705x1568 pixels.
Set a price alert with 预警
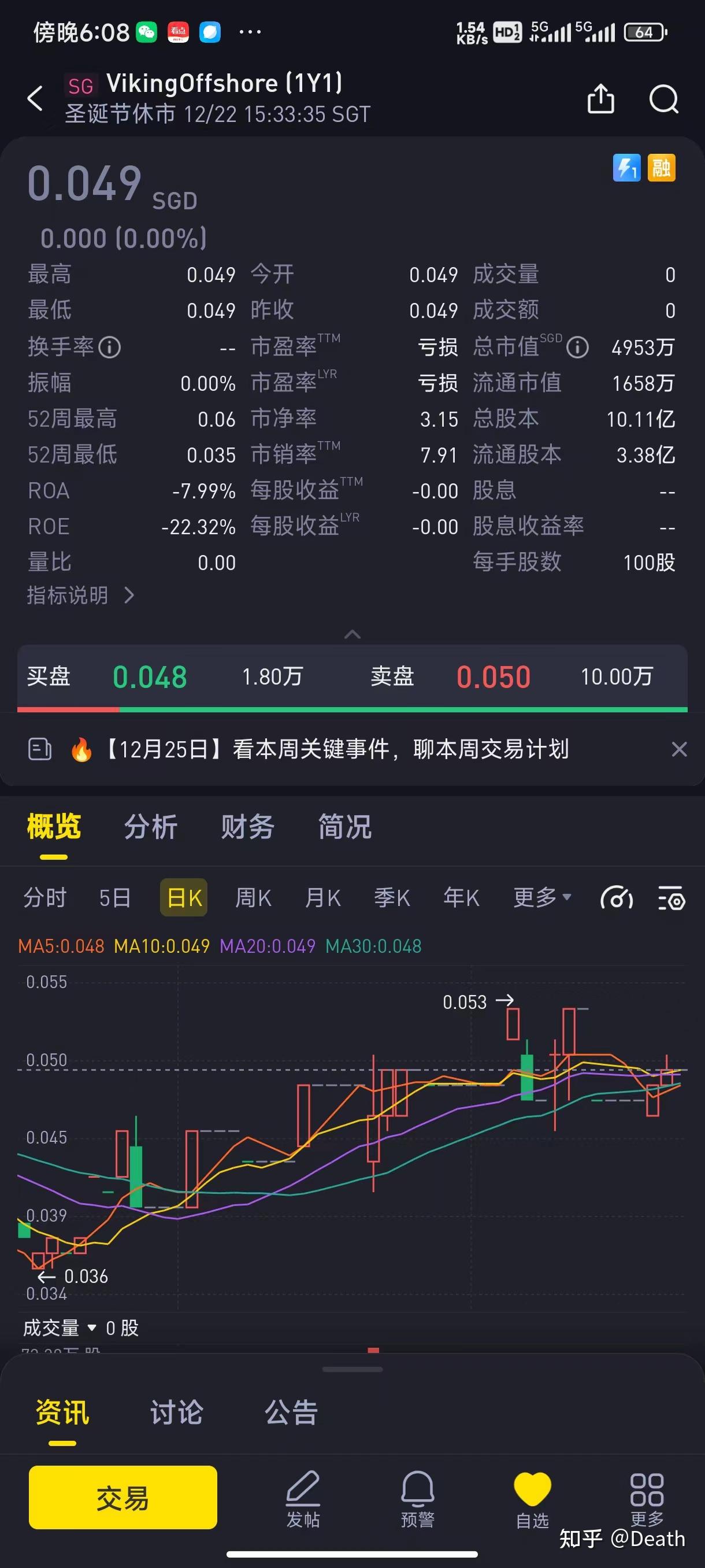pos(417,1498)
